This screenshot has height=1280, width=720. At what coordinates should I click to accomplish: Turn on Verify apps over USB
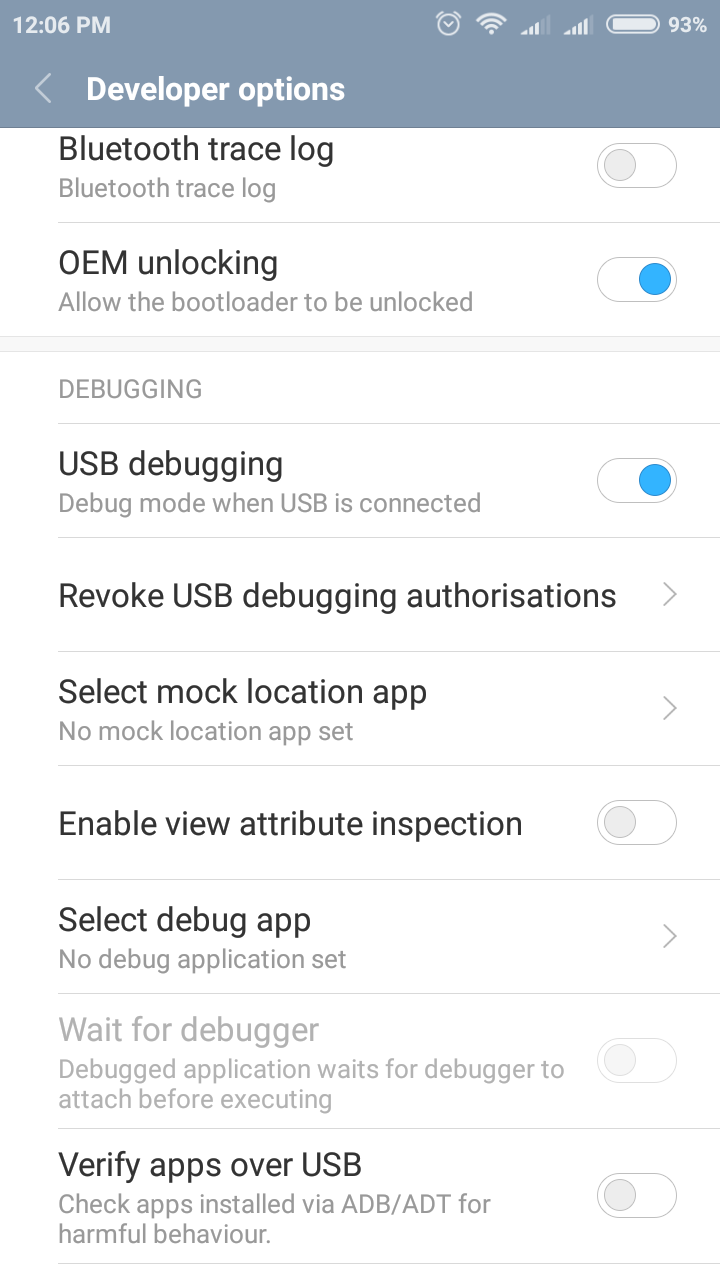coord(636,1195)
